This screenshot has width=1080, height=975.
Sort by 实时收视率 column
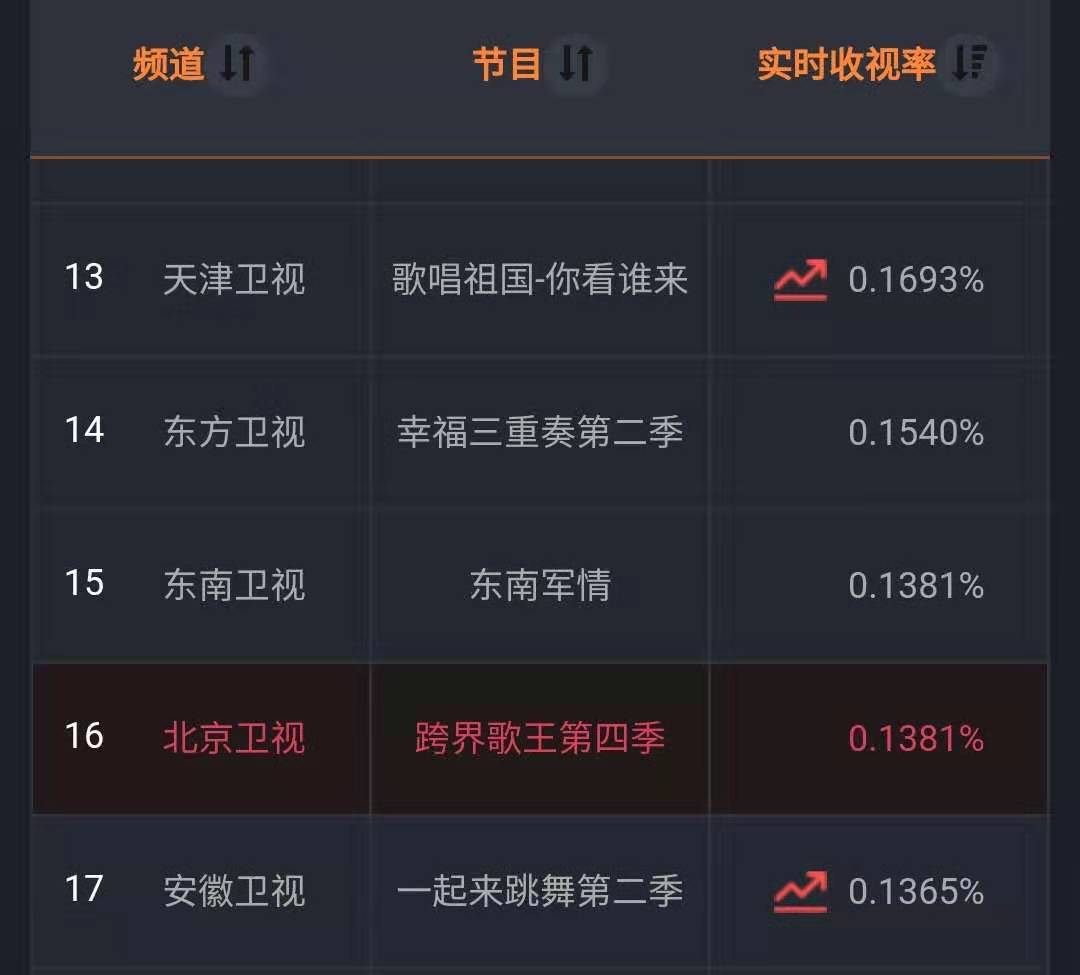[x=968, y=65]
